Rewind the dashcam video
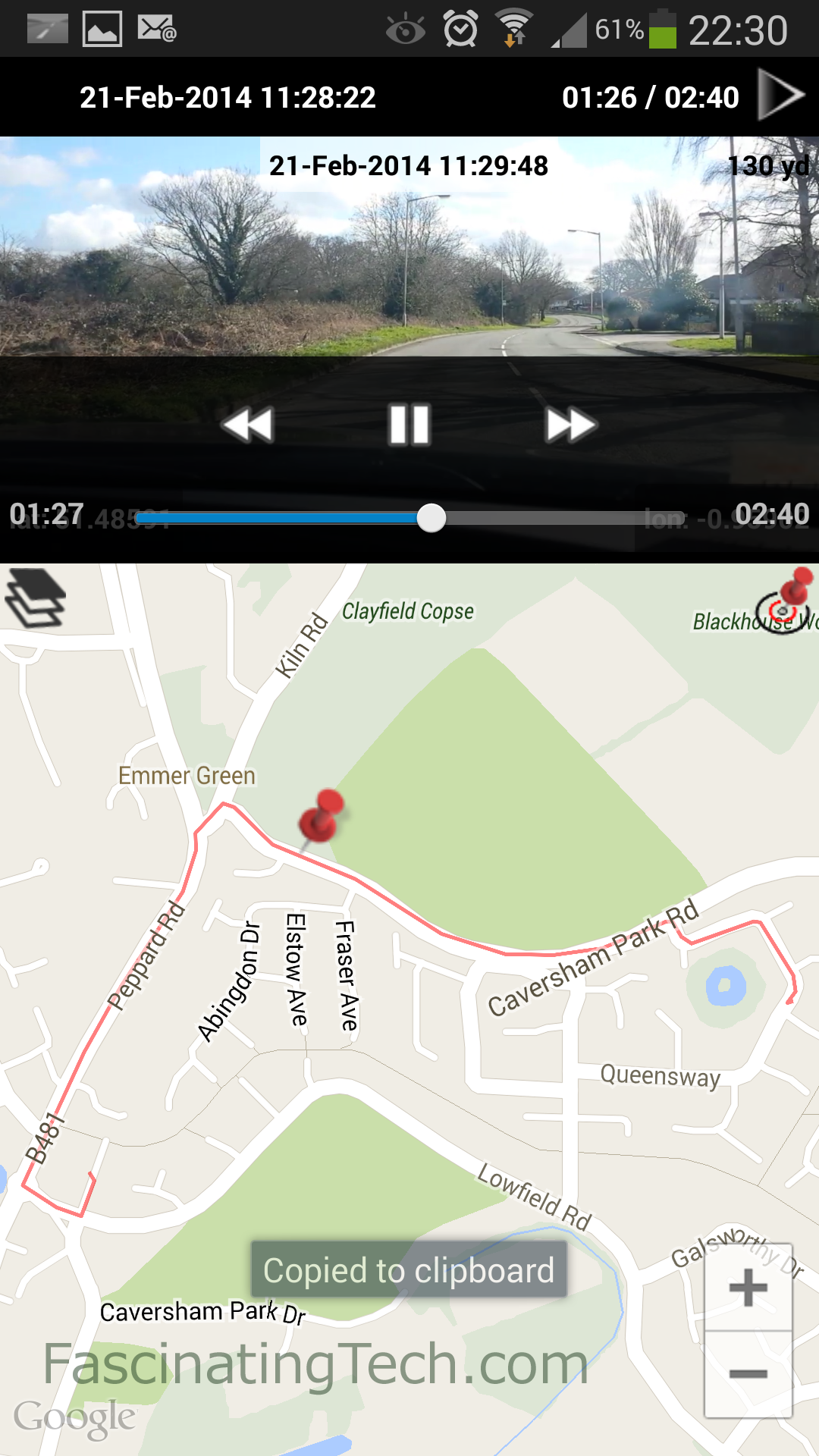 [x=247, y=425]
